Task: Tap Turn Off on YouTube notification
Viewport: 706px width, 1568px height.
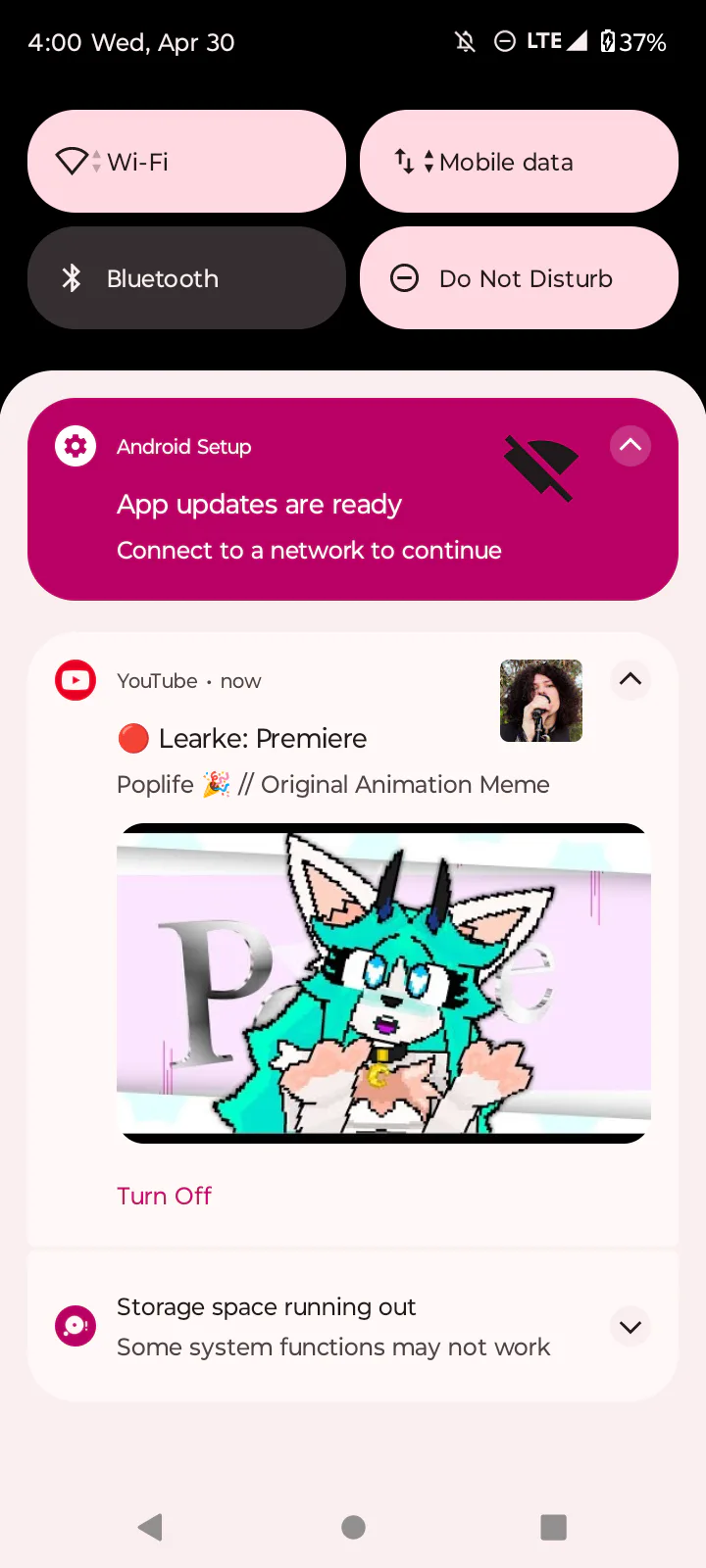Action: coord(164,1196)
